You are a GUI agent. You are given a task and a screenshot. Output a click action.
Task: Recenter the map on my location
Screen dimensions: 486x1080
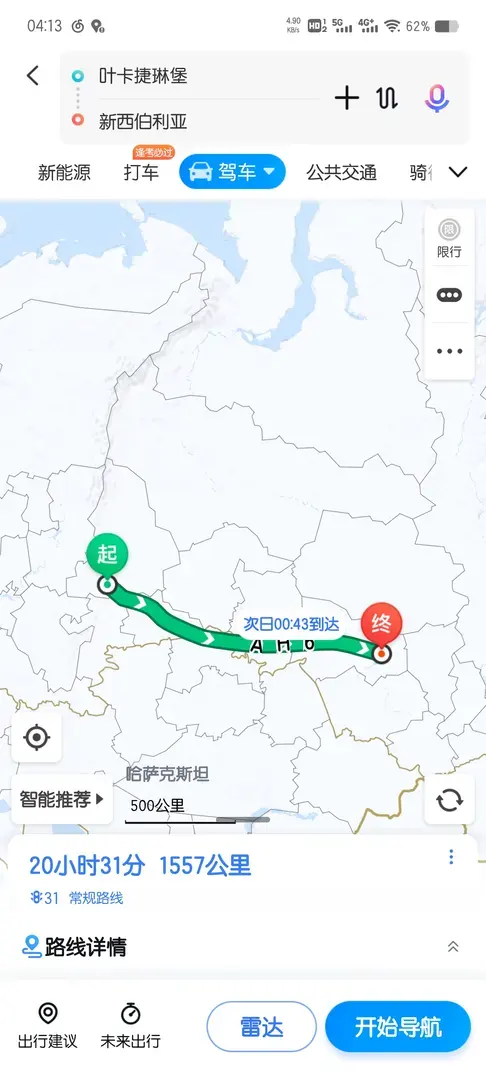point(36,737)
